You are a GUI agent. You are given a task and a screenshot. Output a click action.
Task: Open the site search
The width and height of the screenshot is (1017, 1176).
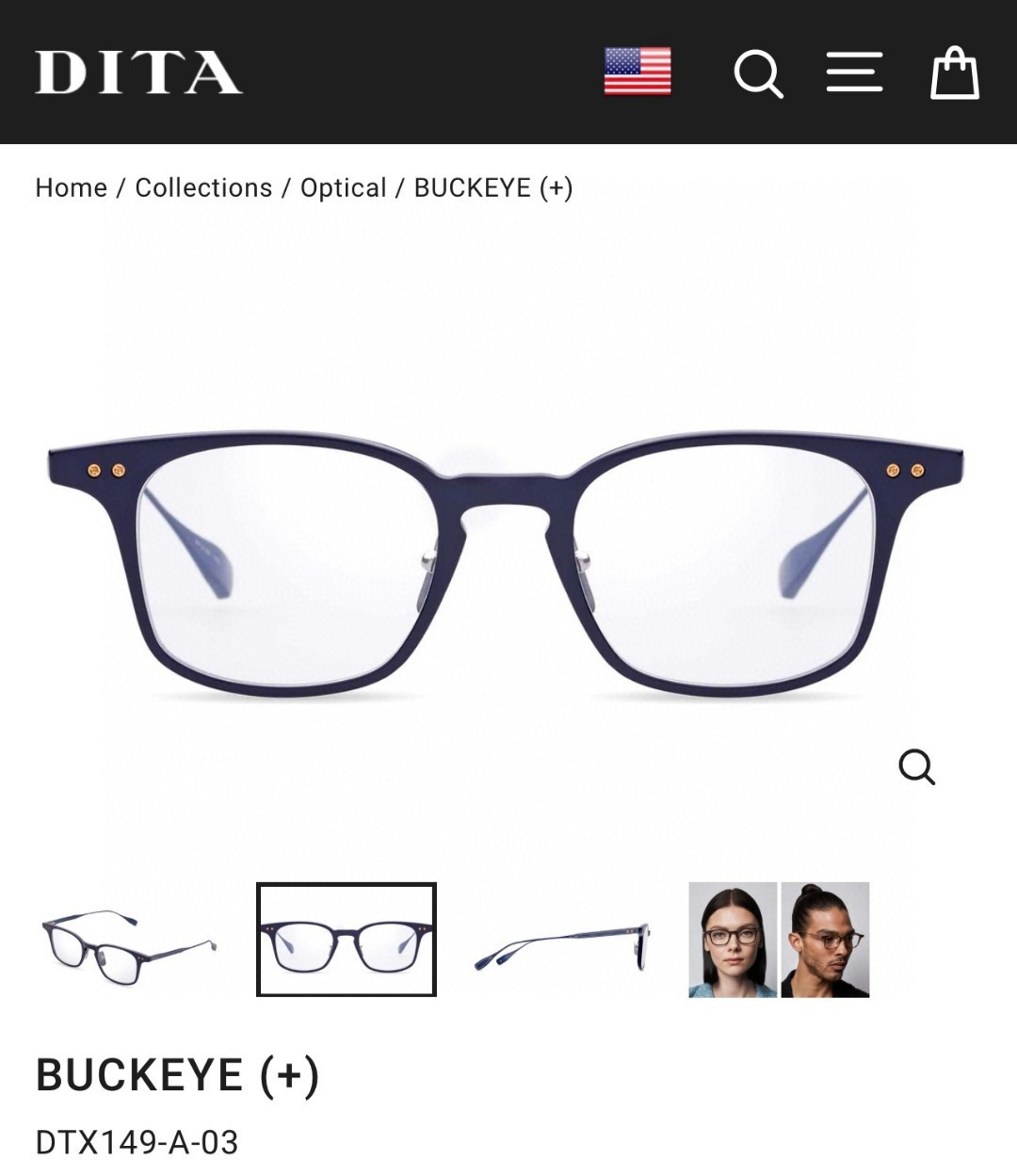point(758,73)
